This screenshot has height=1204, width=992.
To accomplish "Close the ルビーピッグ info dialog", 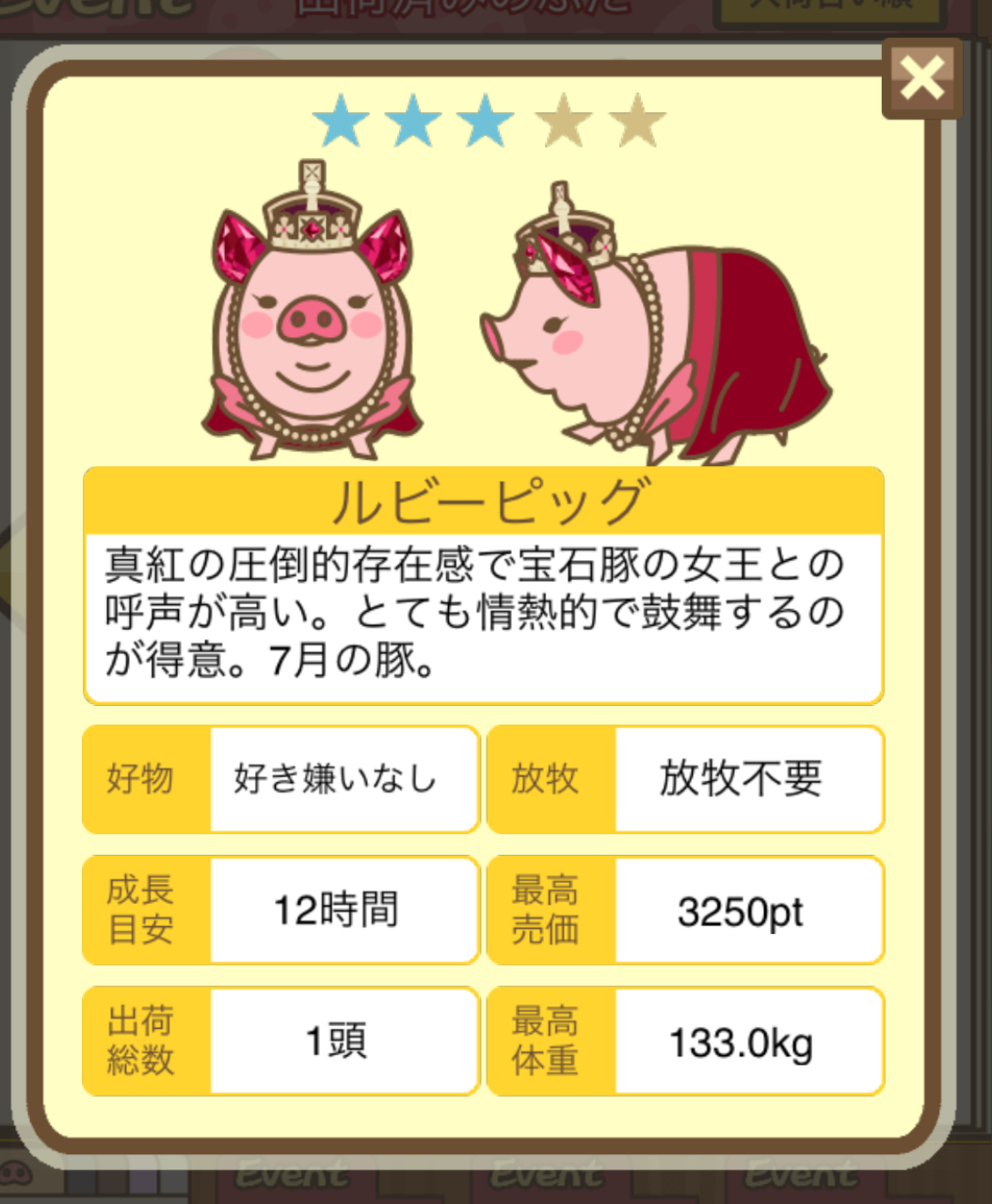I will (921, 79).
